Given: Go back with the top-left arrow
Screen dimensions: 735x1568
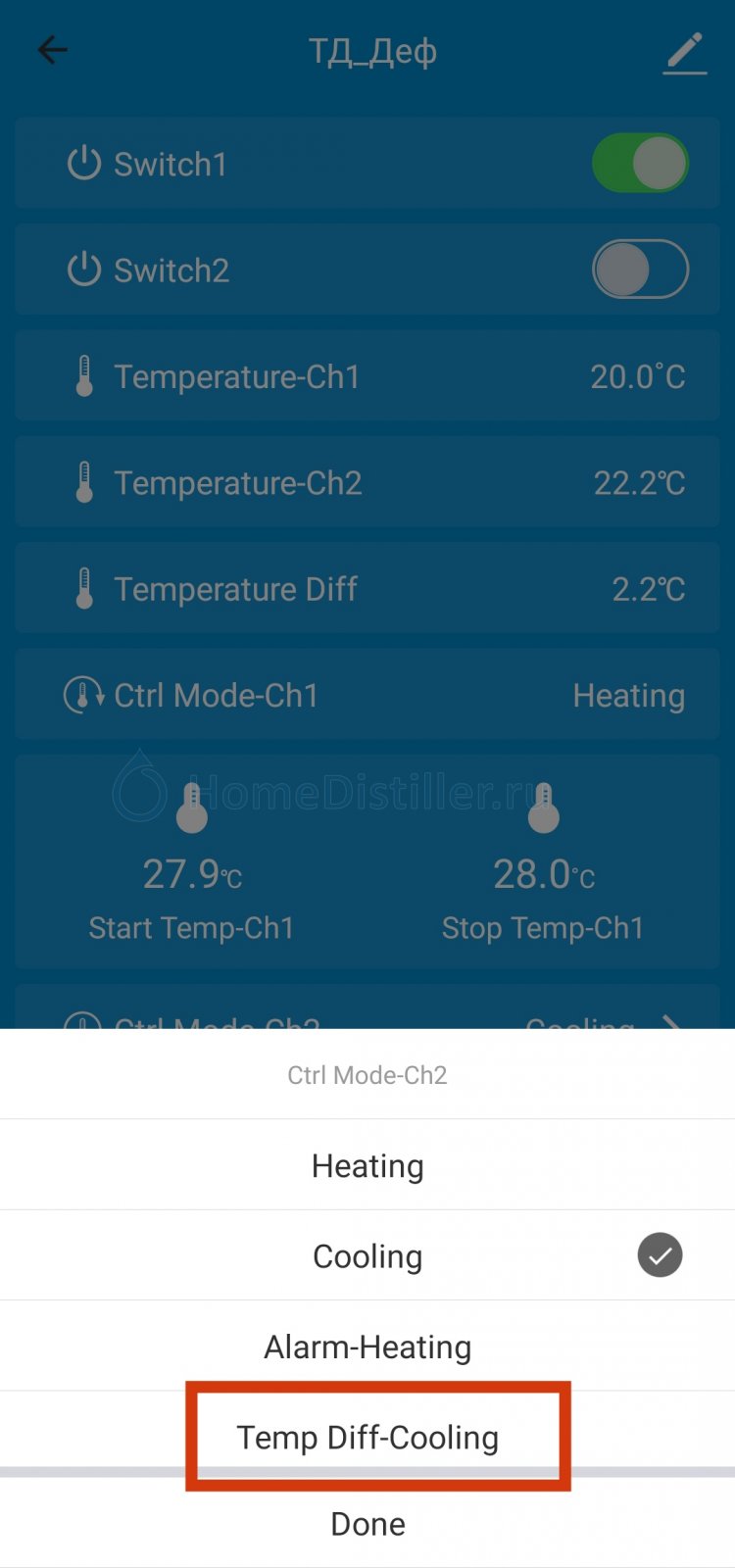Looking at the screenshot, I should point(53,50).
